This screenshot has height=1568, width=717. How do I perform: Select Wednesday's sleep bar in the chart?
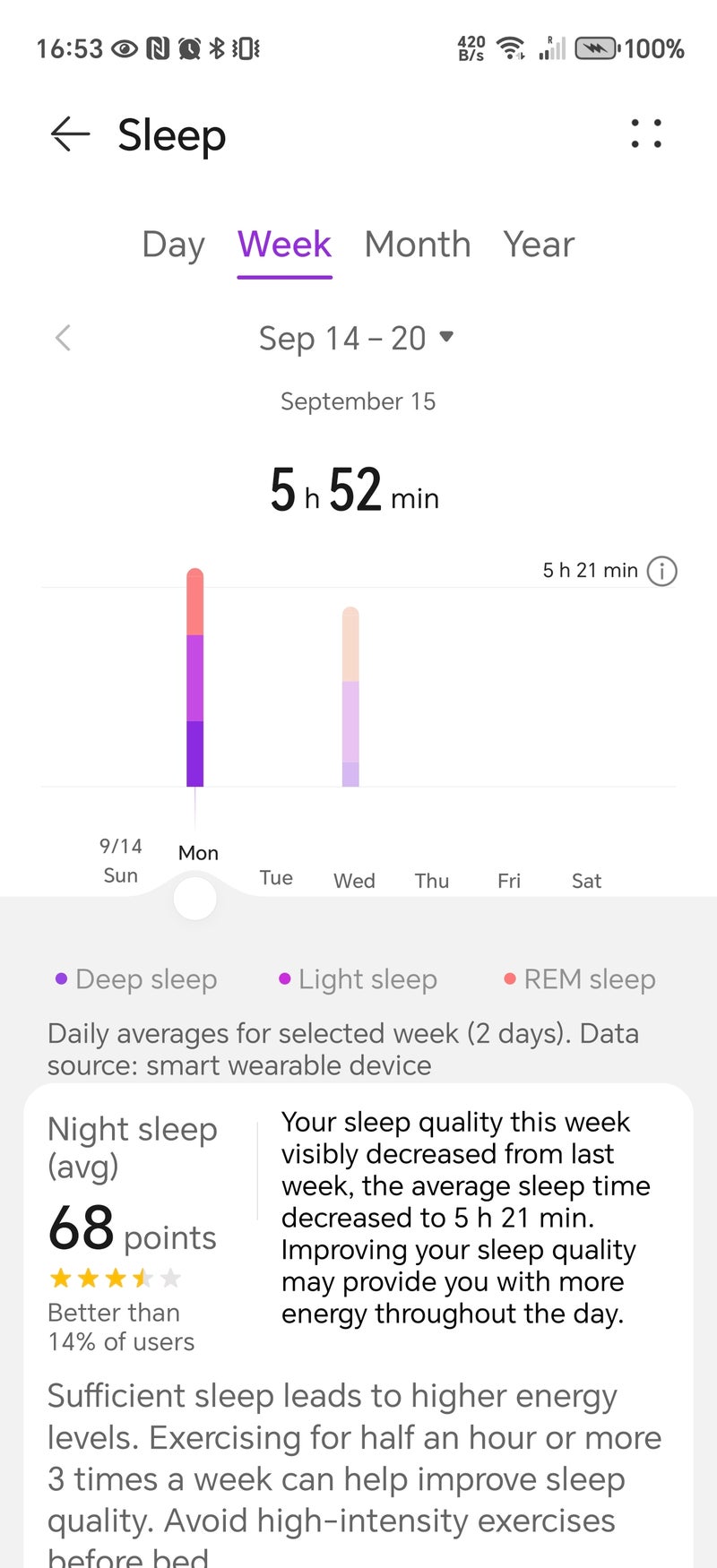pyautogui.click(x=350, y=697)
